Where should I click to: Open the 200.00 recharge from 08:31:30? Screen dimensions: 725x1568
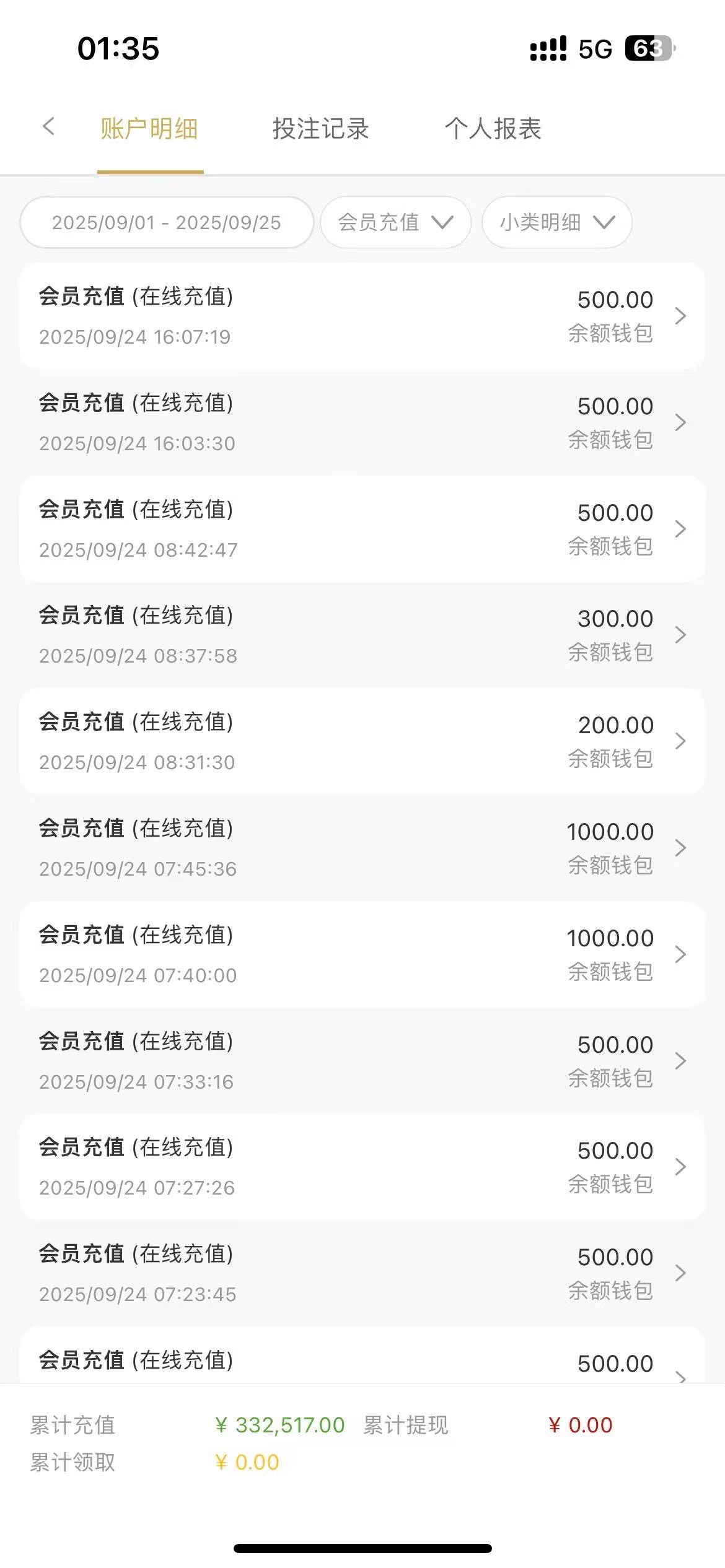click(362, 741)
